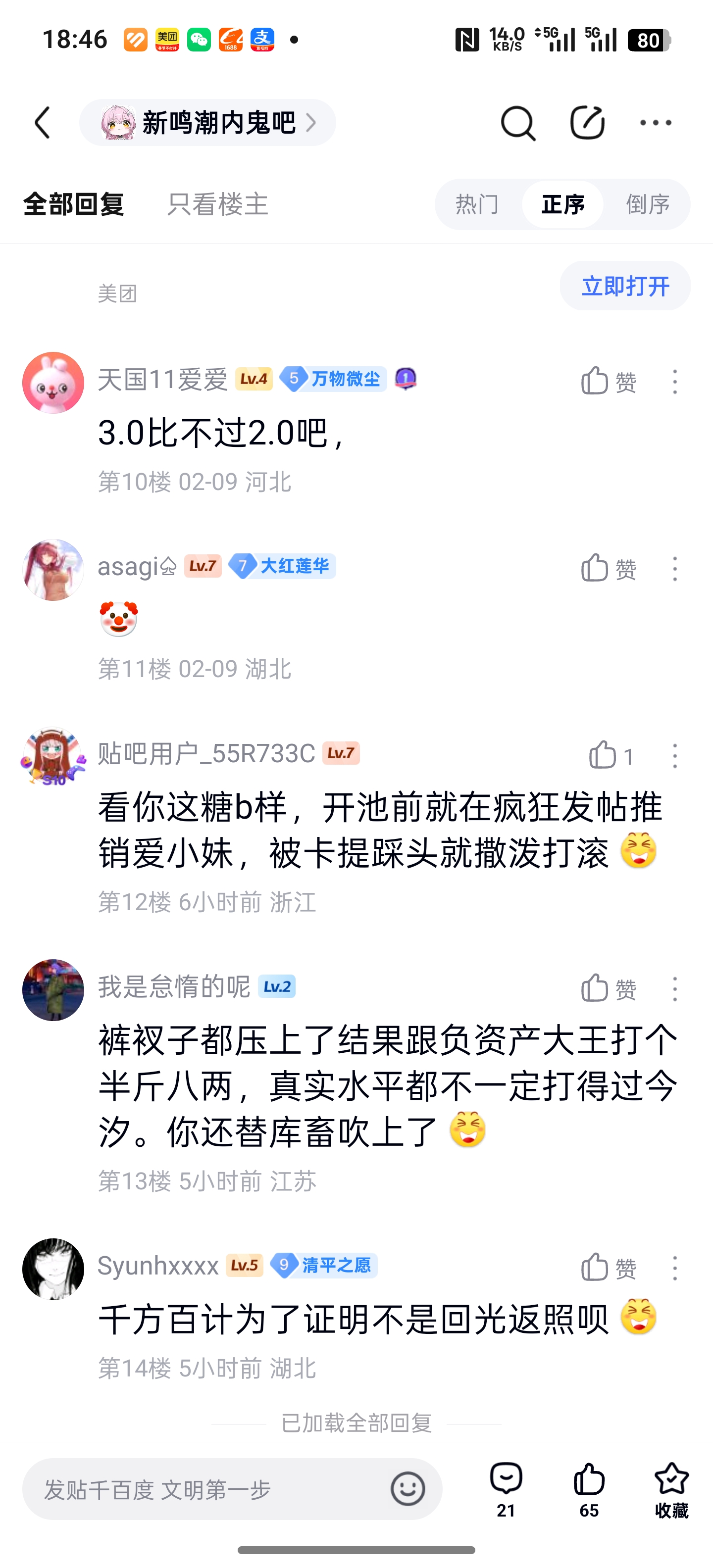Image resolution: width=713 pixels, height=1568 pixels.
Task: Sort replies by 热门
Action: pyautogui.click(x=477, y=204)
